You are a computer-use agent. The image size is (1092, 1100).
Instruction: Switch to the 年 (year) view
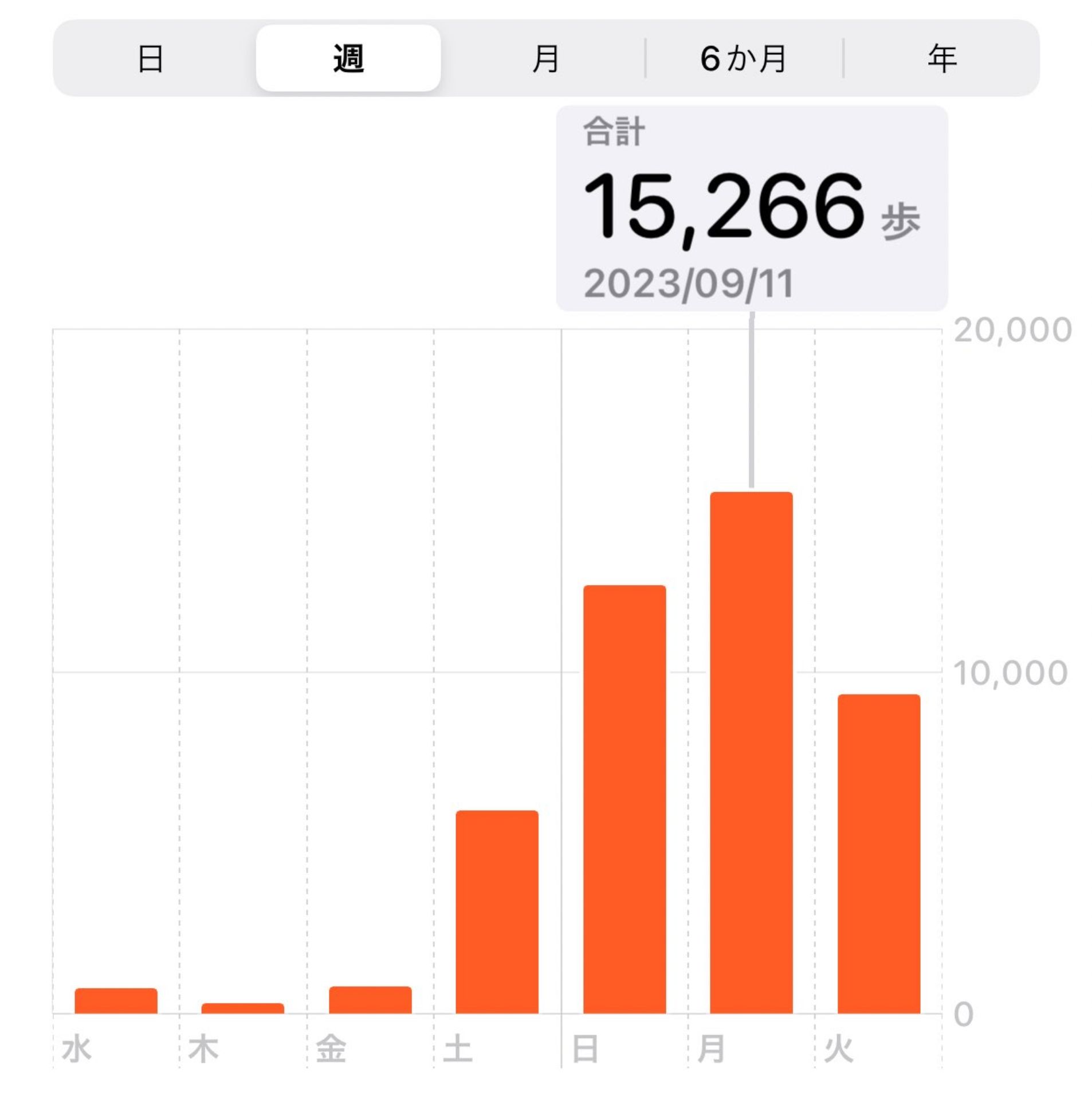[x=941, y=58]
